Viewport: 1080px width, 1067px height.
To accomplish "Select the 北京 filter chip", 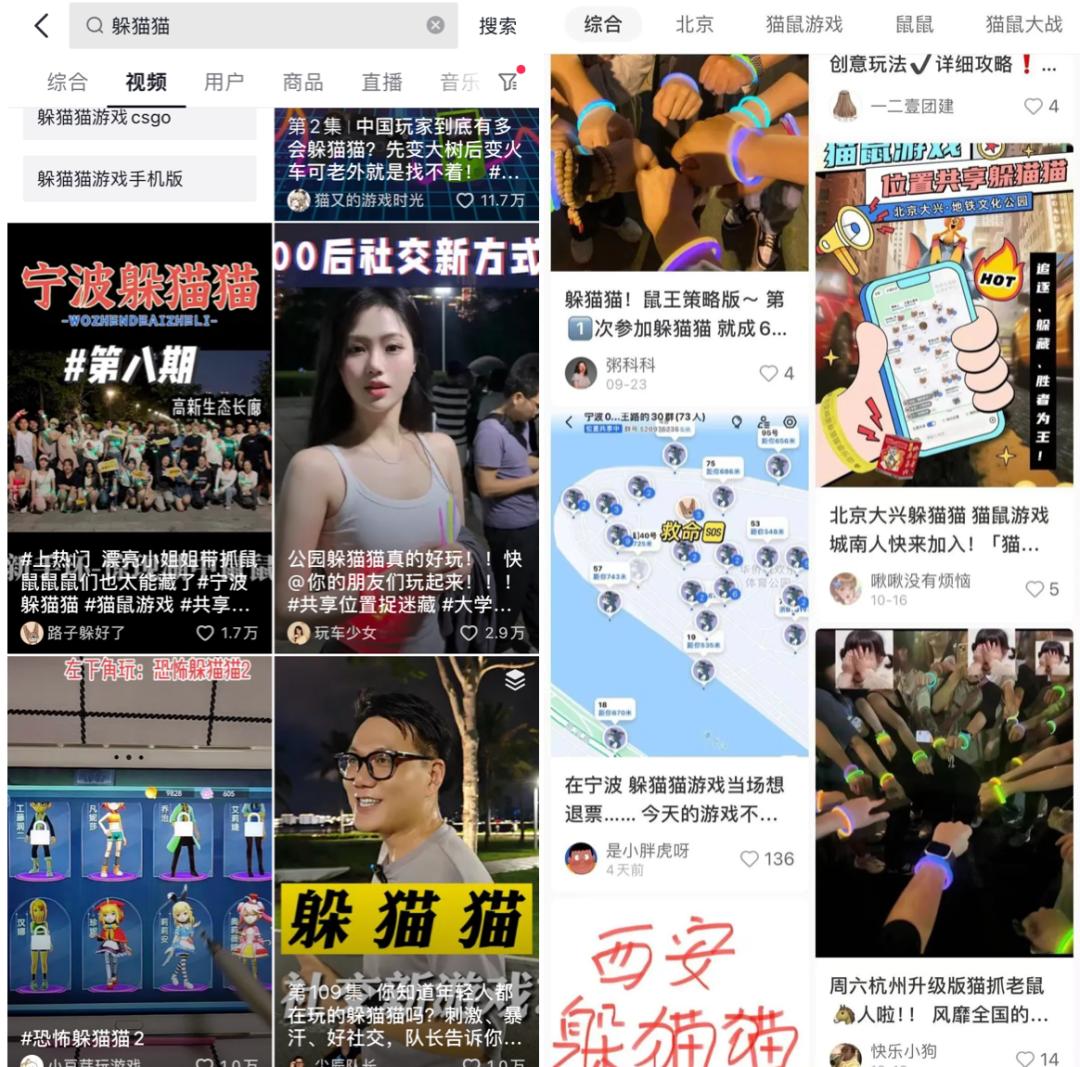I will [694, 24].
